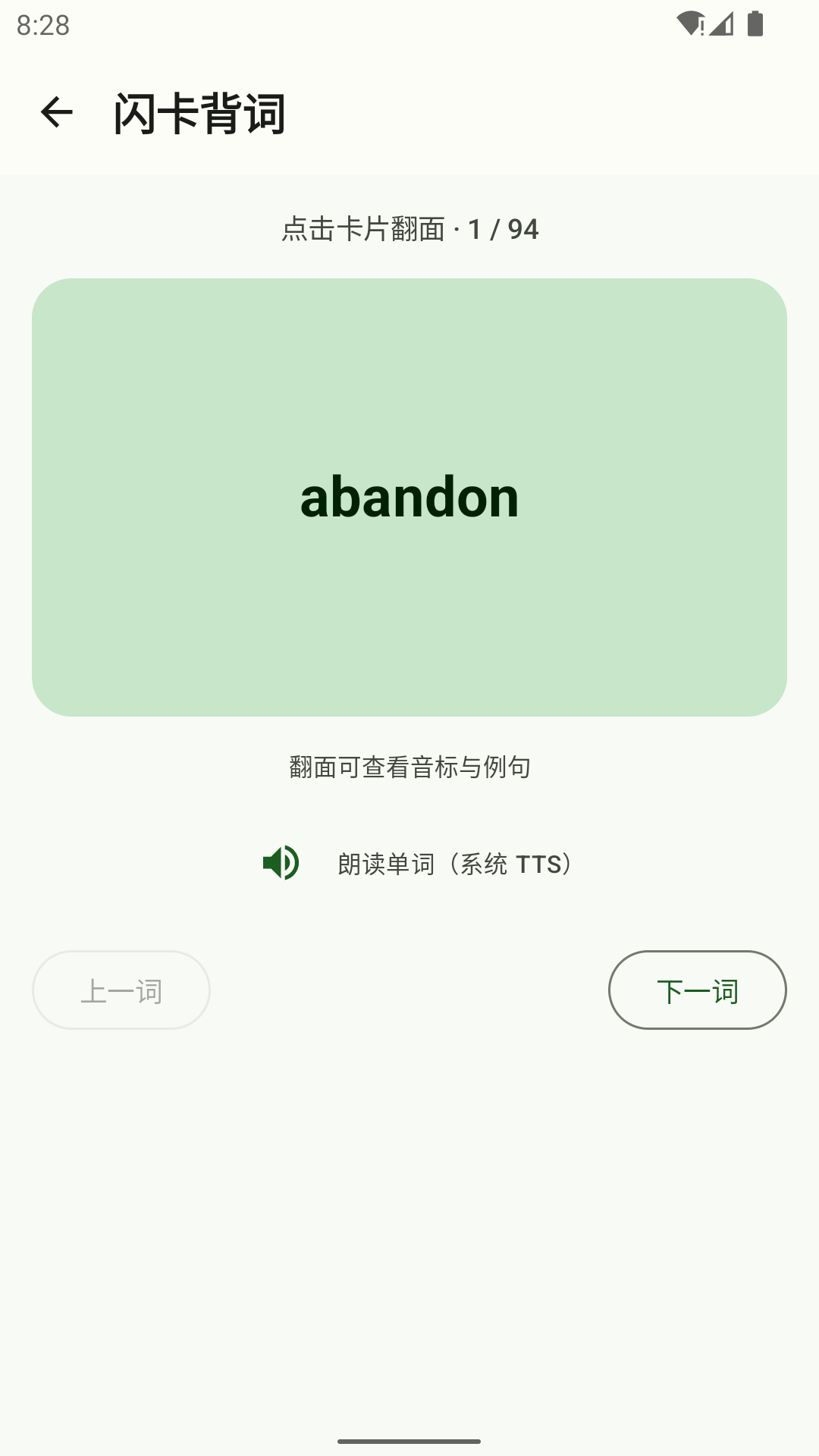Image resolution: width=819 pixels, height=1456 pixels.
Task: Play word pronunciation with speaker icon
Action: click(281, 863)
